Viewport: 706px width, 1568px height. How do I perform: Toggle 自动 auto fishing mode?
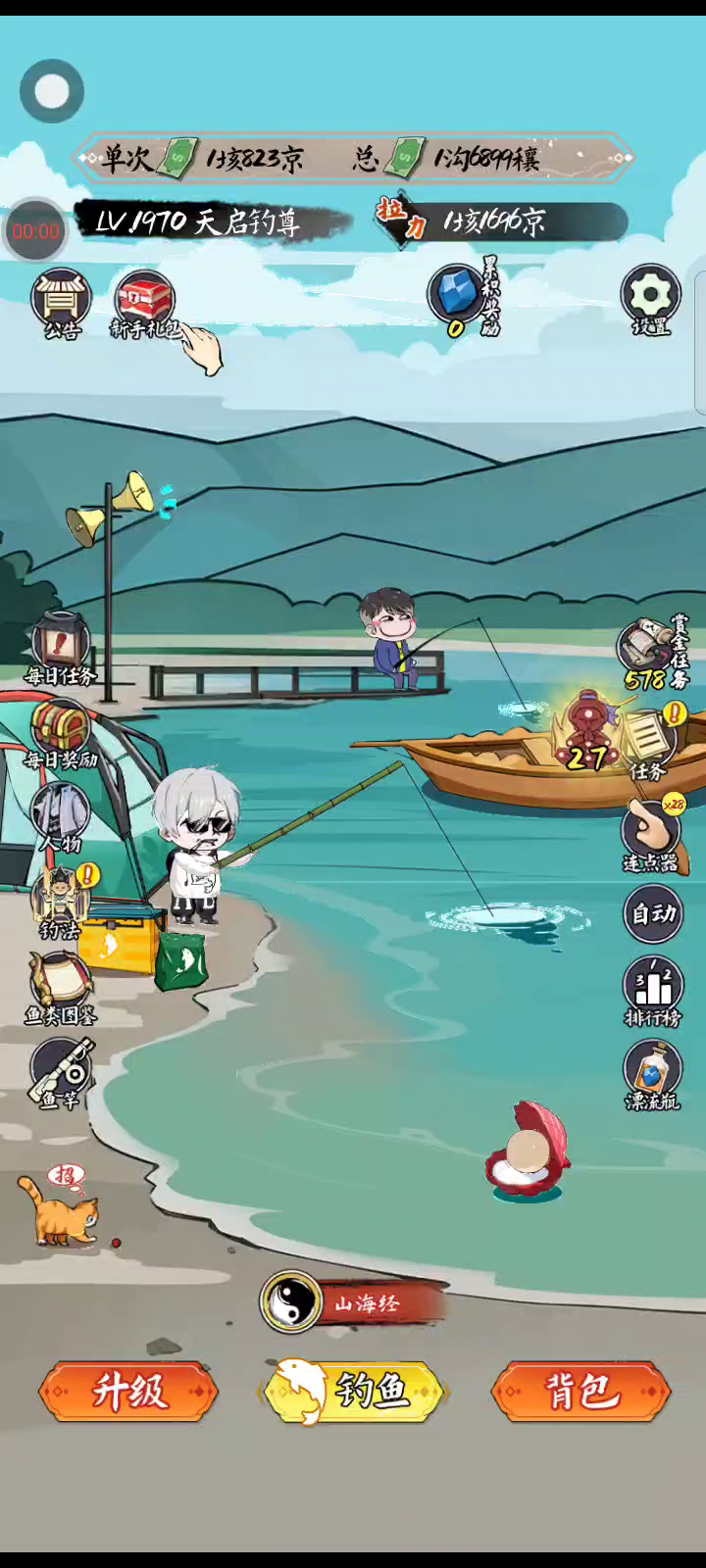[x=653, y=913]
